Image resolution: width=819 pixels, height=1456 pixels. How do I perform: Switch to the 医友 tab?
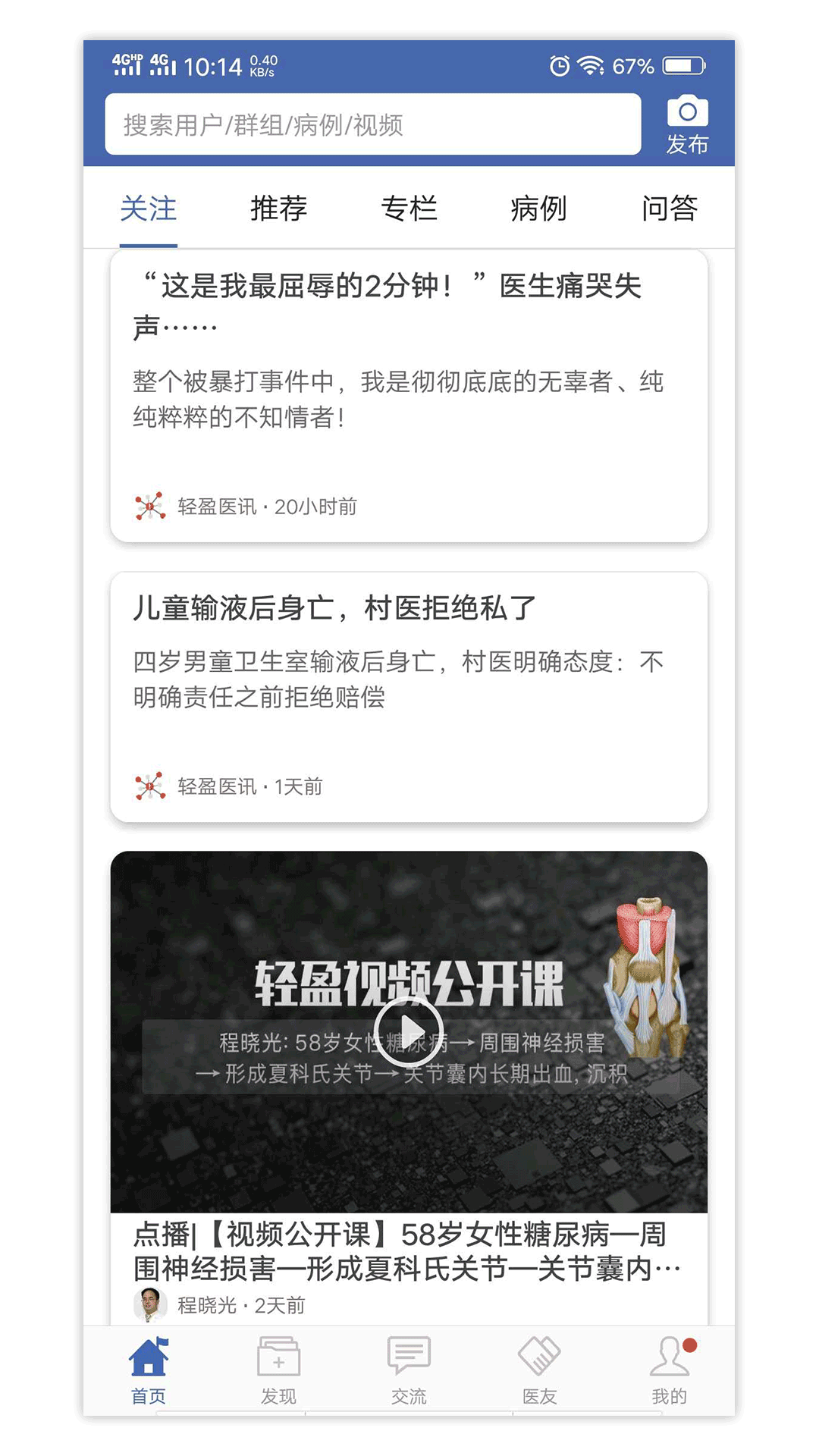539,1371
